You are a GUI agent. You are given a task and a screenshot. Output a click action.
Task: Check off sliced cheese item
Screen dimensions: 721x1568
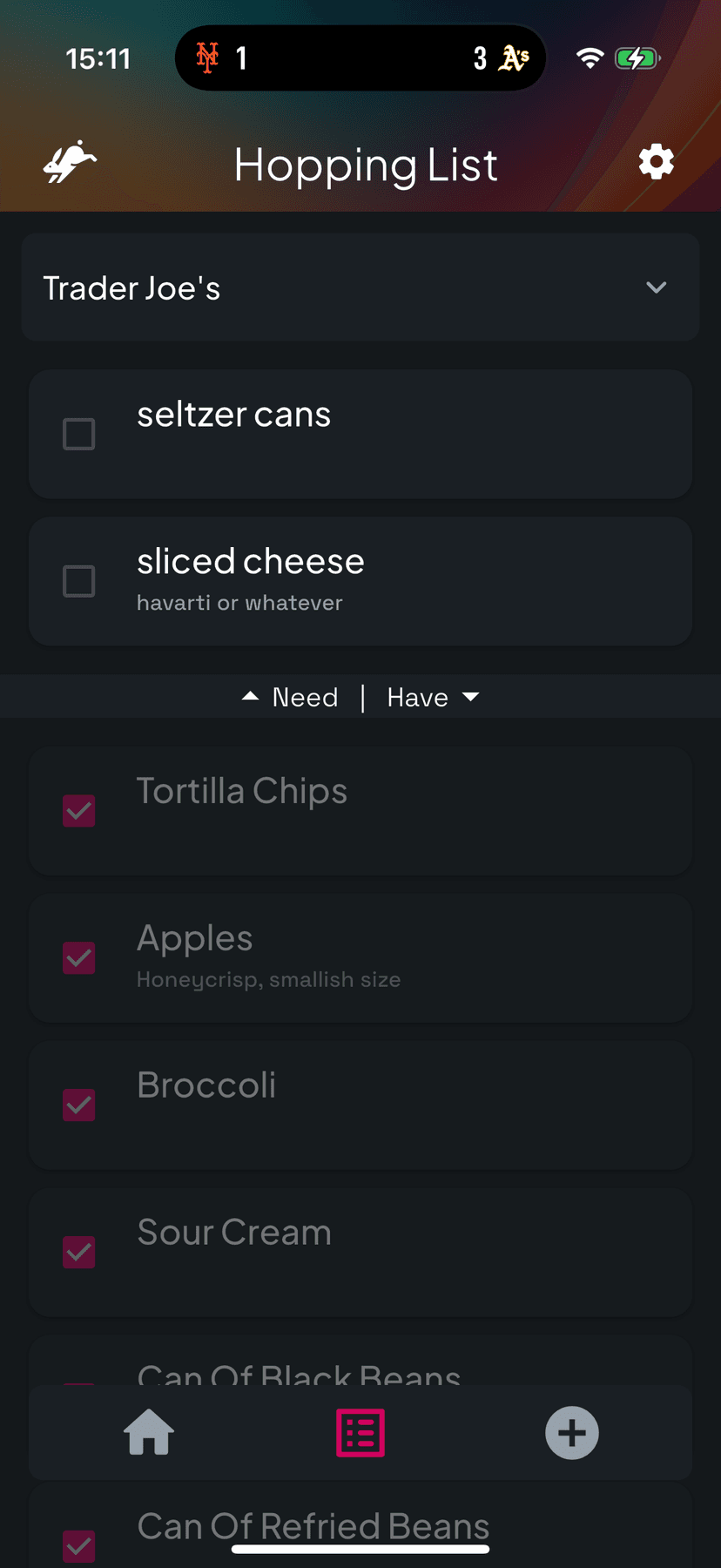[x=79, y=581]
